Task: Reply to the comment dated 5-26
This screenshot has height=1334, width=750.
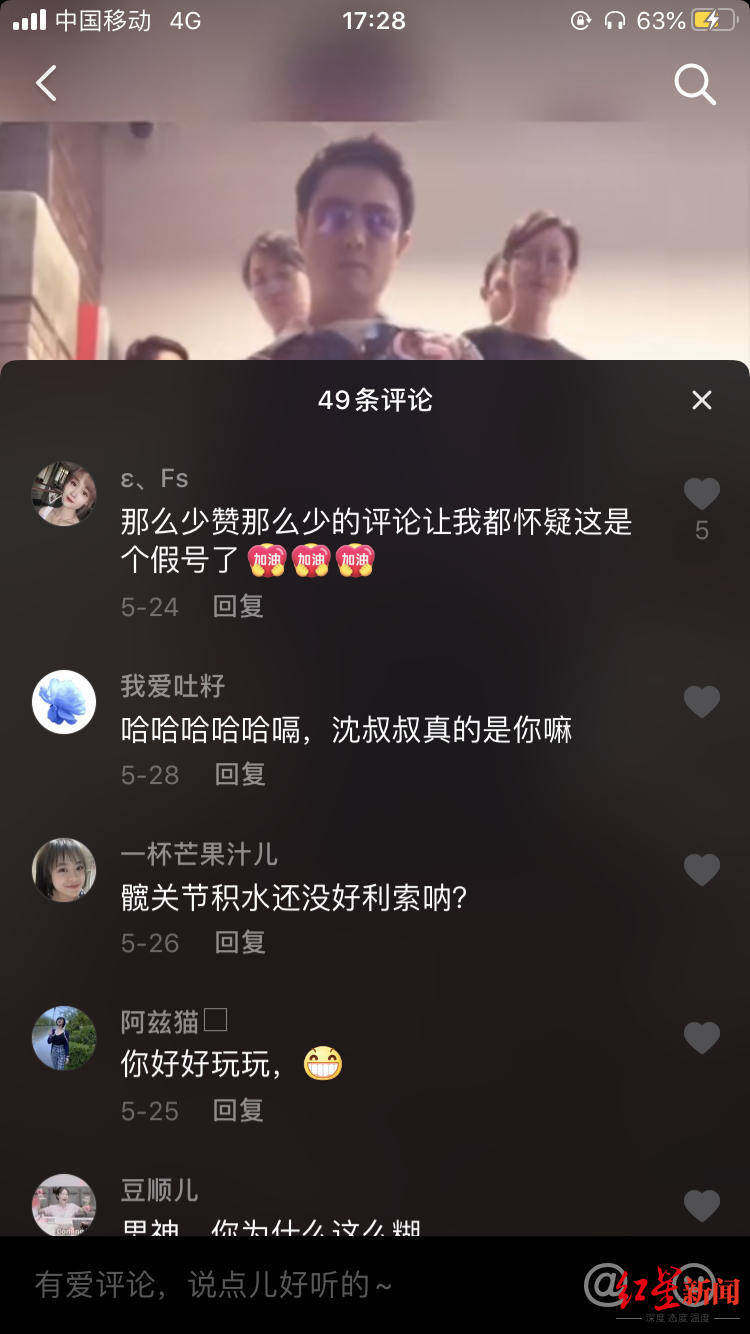Action: click(239, 943)
